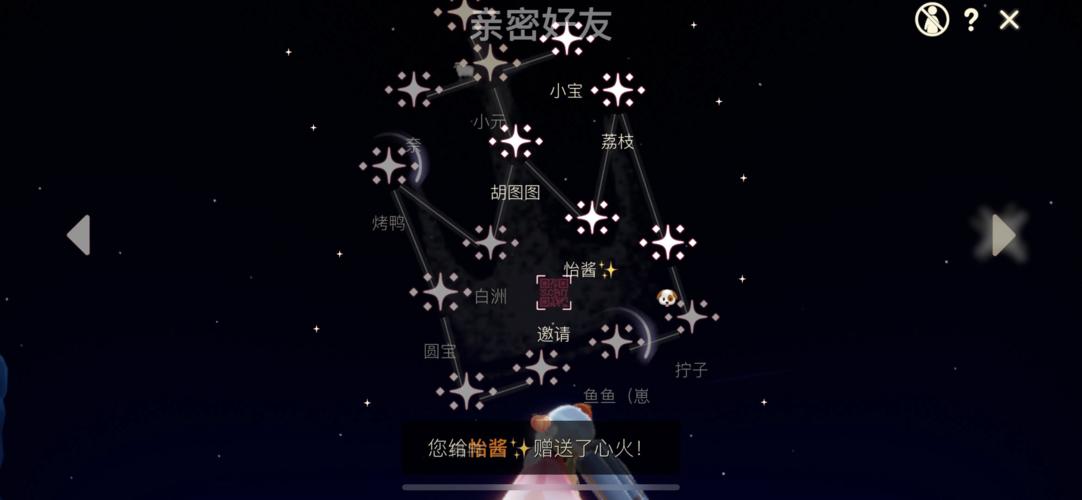Select friend star 白洲
Screen dimensions: 1082x500
point(490,241)
